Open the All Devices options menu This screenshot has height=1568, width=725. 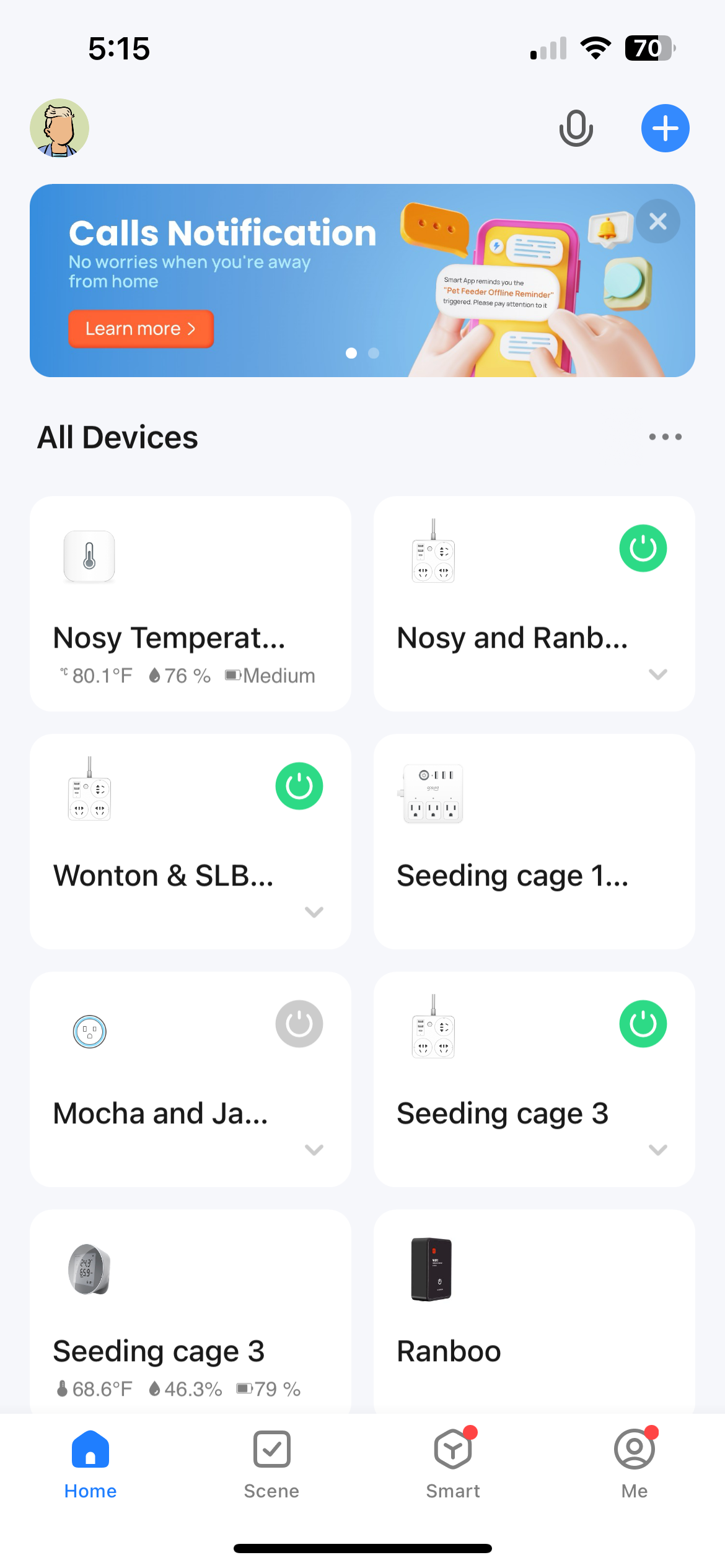coord(664,437)
